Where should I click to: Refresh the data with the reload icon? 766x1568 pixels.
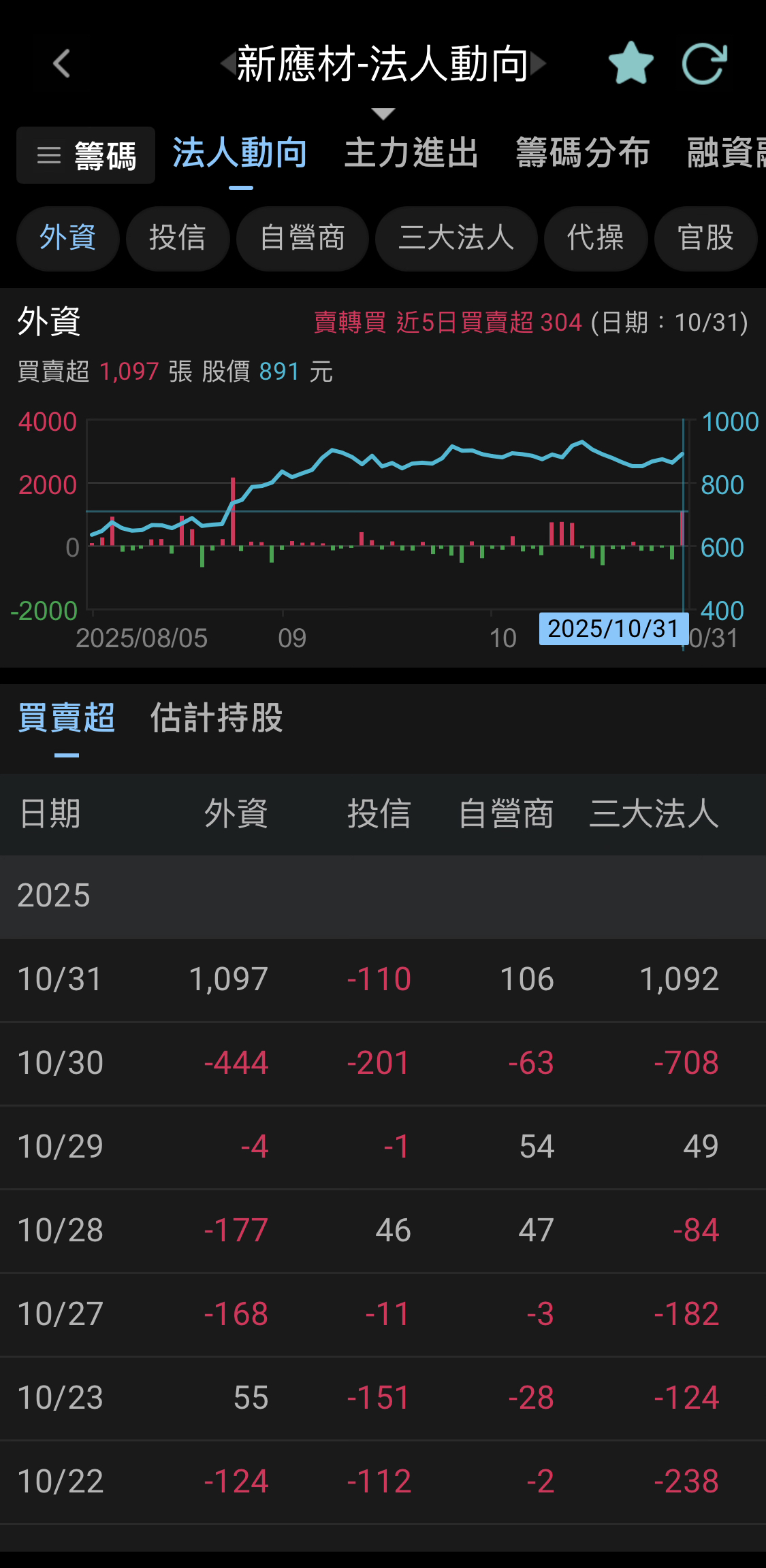tap(705, 64)
